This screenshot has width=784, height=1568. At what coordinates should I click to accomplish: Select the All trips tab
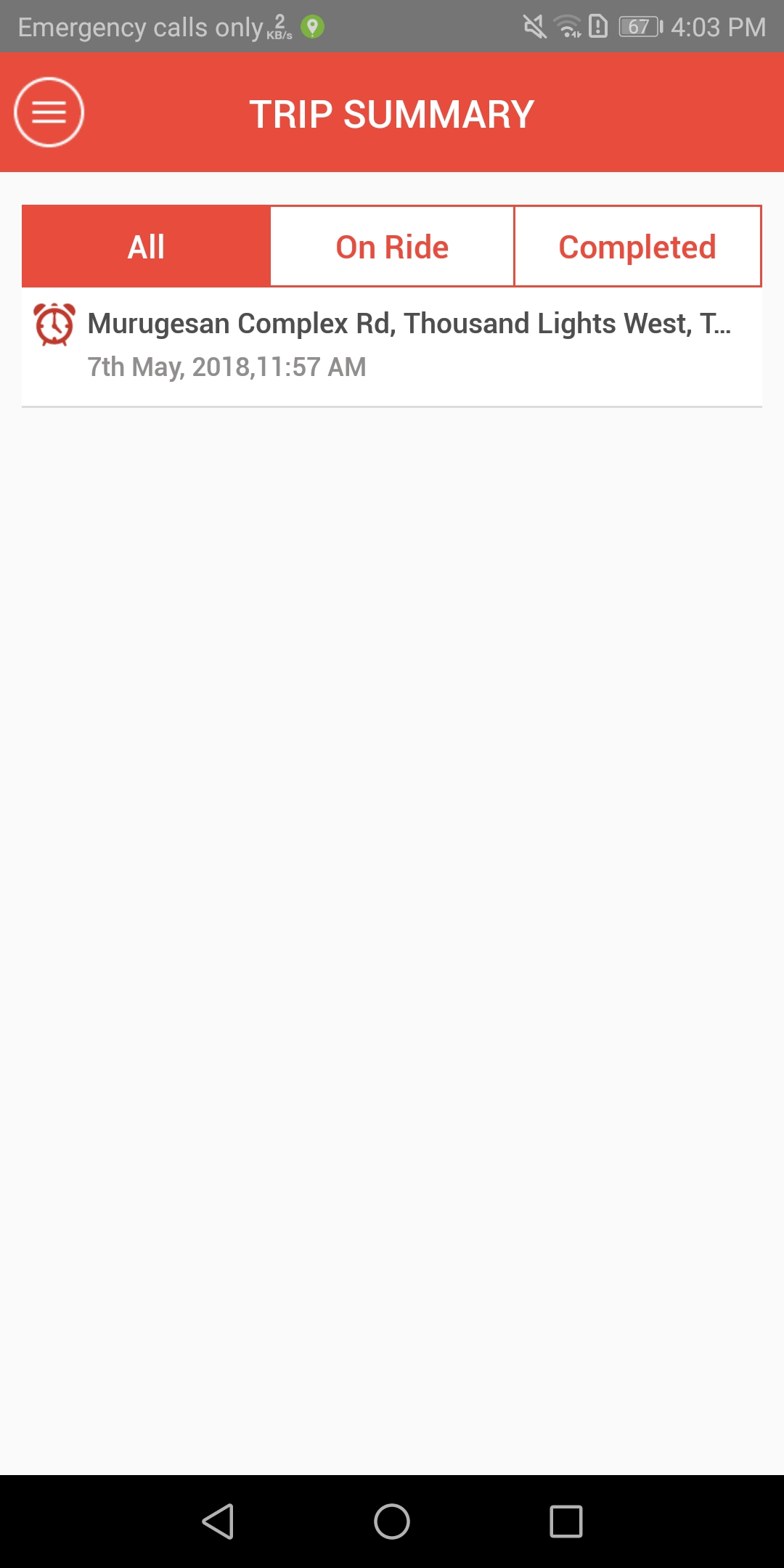click(146, 246)
